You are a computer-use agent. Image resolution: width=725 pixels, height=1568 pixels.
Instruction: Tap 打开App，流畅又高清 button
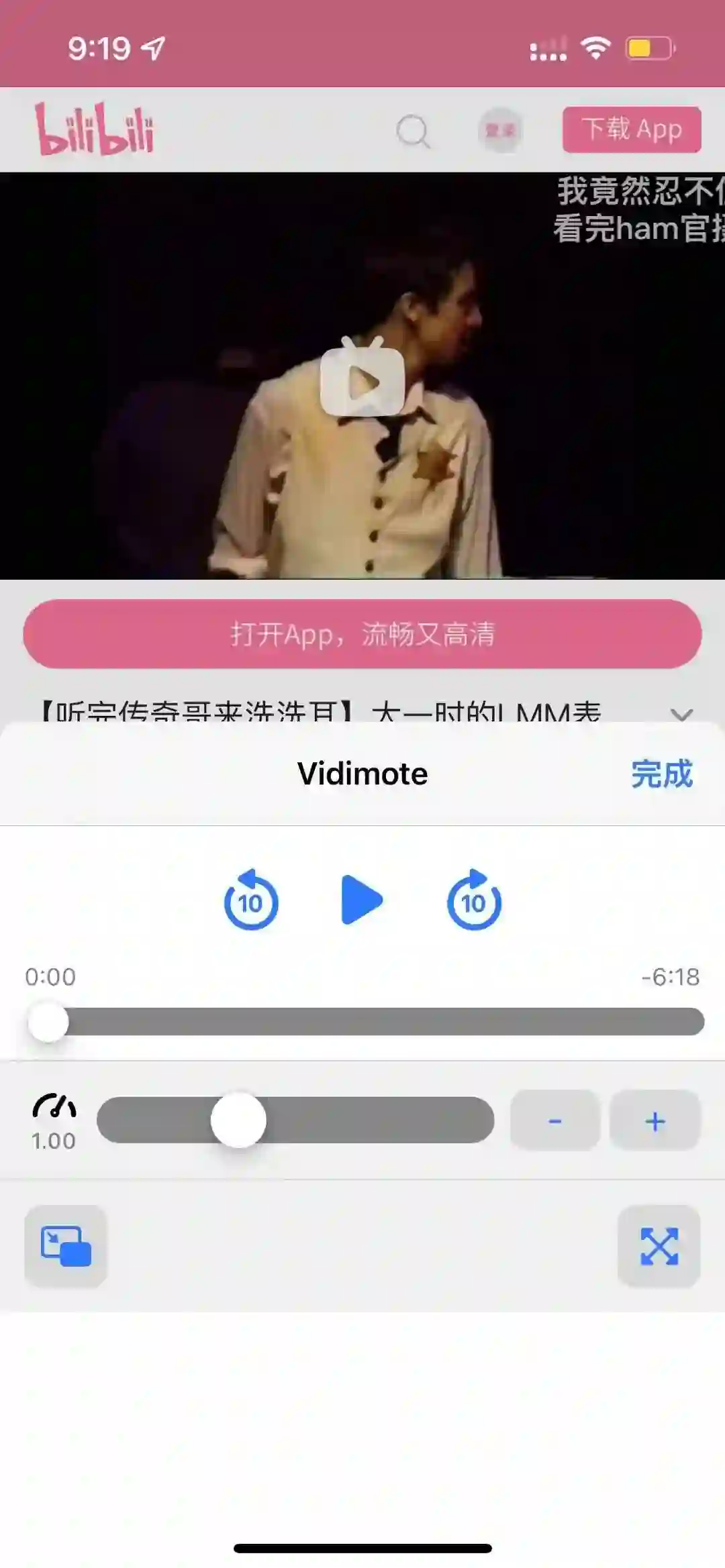[x=362, y=634]
